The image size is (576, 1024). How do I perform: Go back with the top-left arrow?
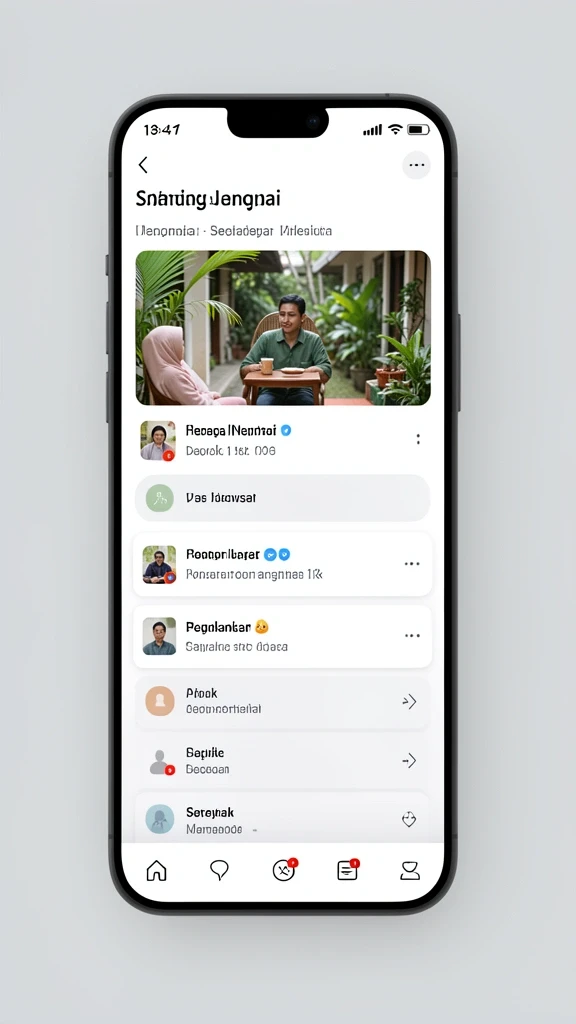(144, 165)
